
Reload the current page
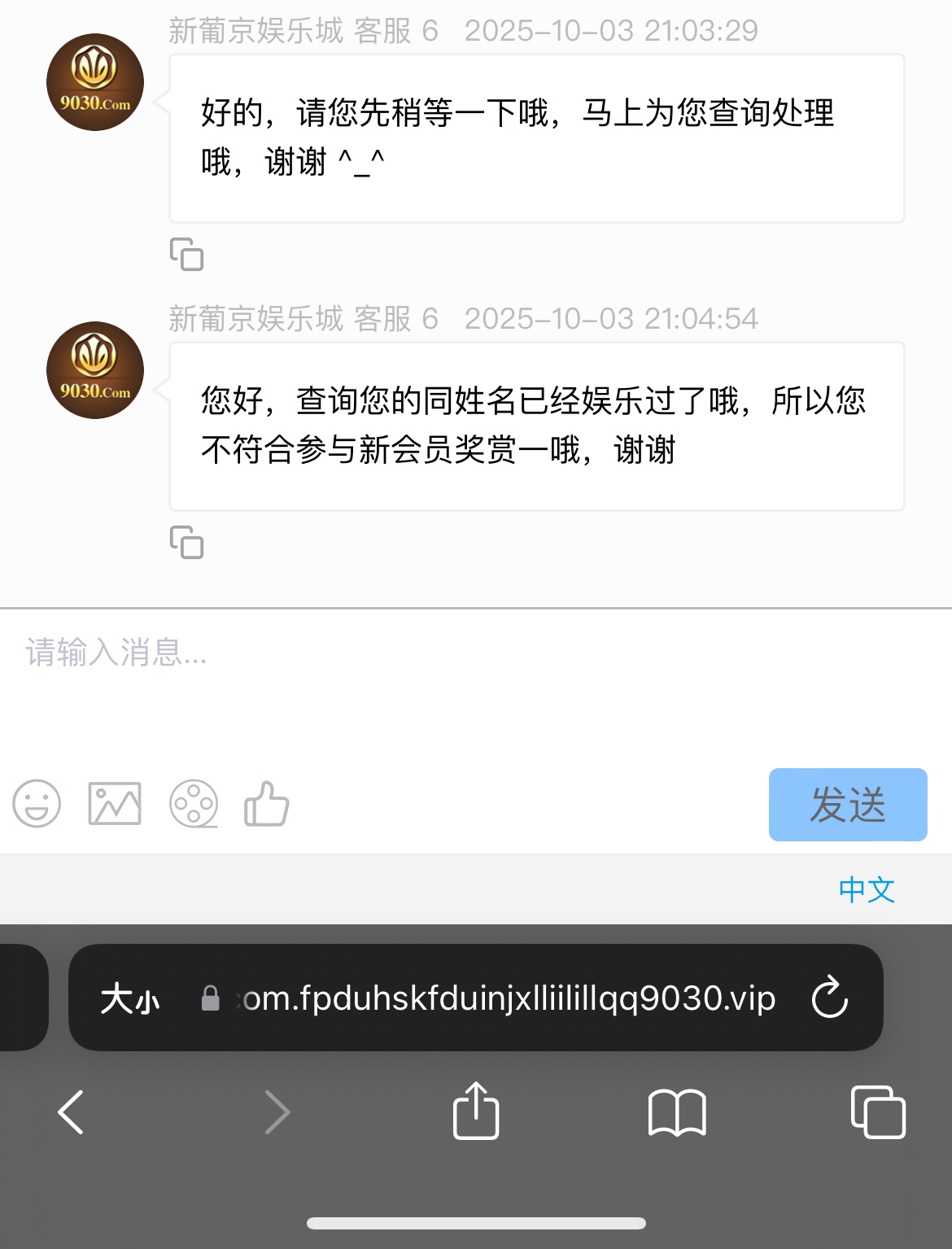pos(830,998)
